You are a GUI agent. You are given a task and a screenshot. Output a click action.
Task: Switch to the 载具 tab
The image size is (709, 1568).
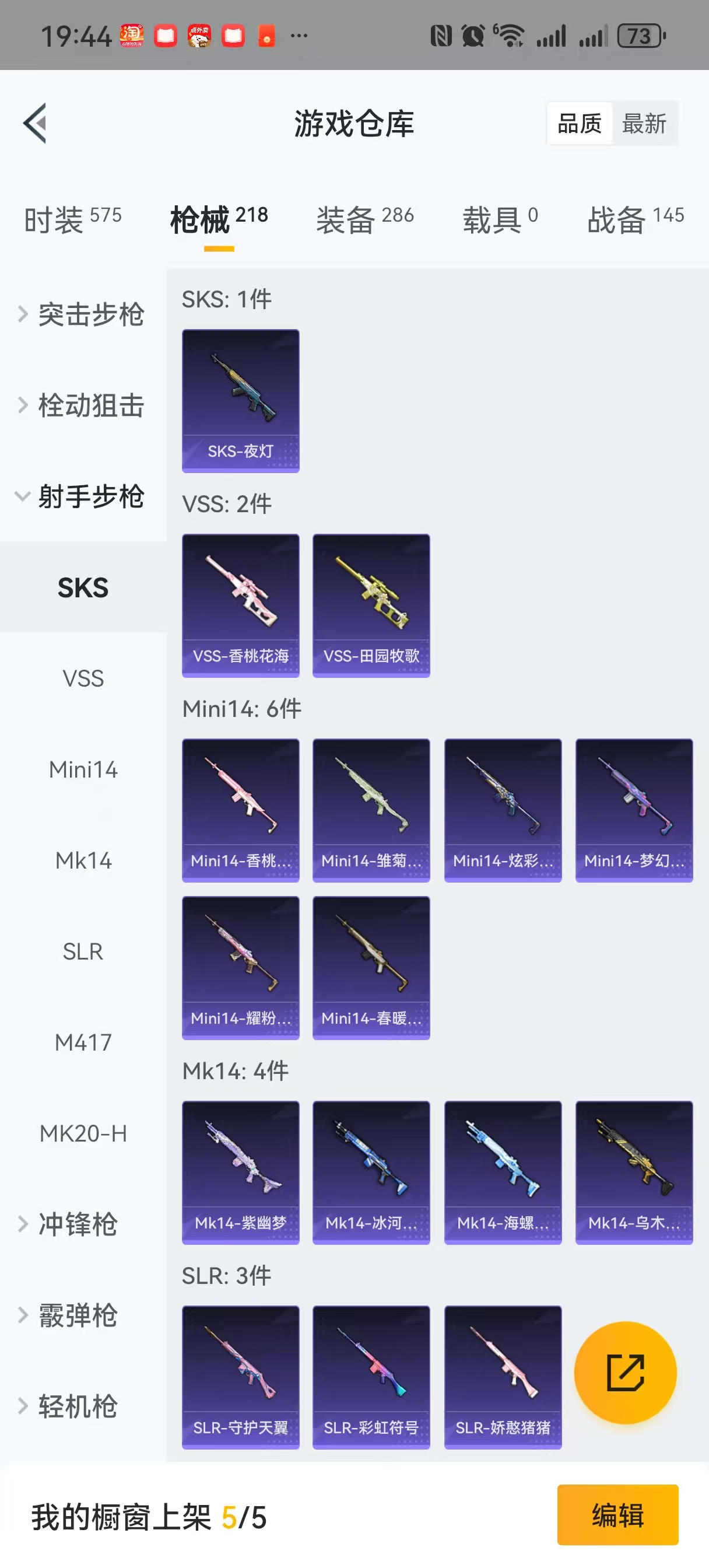[x=500, y=219]
